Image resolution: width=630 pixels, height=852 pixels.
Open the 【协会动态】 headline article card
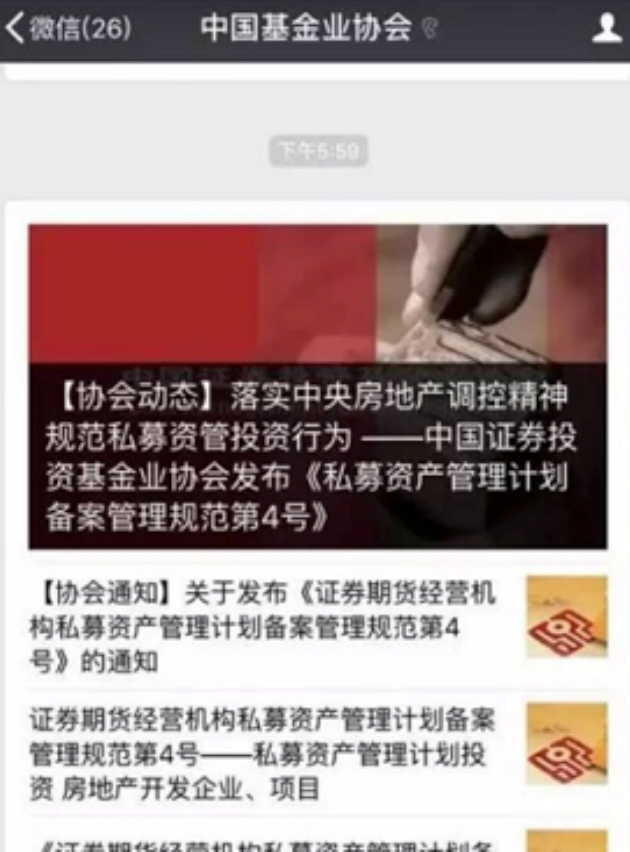coord(317,386)
